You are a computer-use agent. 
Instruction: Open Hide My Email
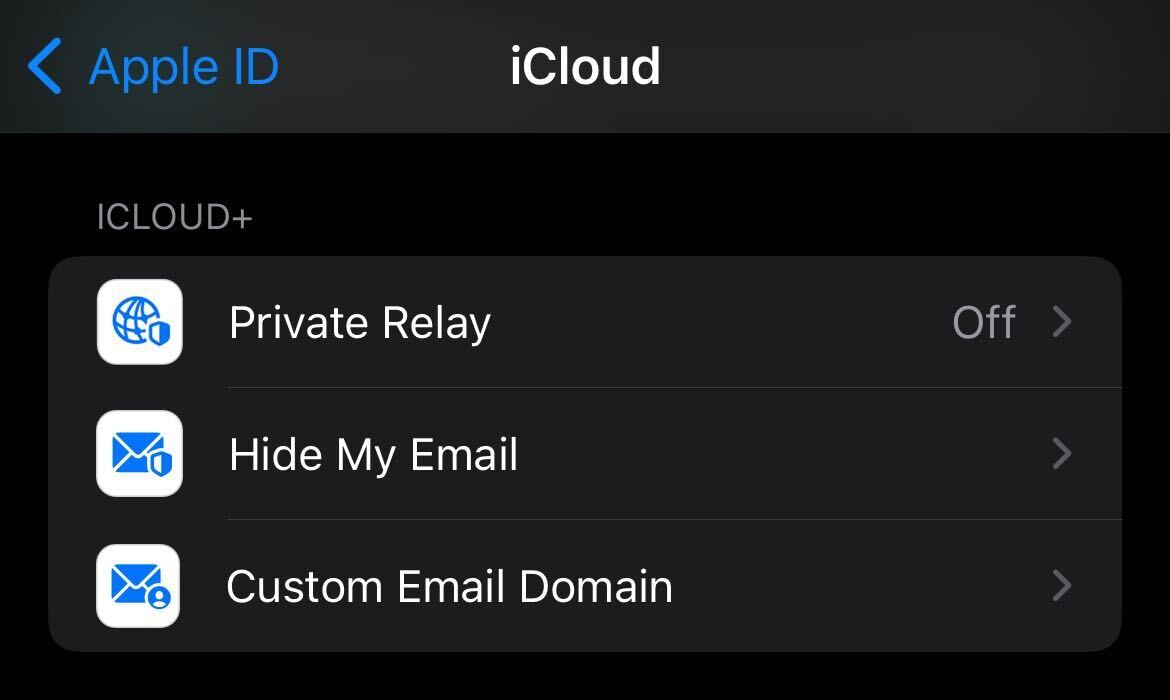[584, 454]
